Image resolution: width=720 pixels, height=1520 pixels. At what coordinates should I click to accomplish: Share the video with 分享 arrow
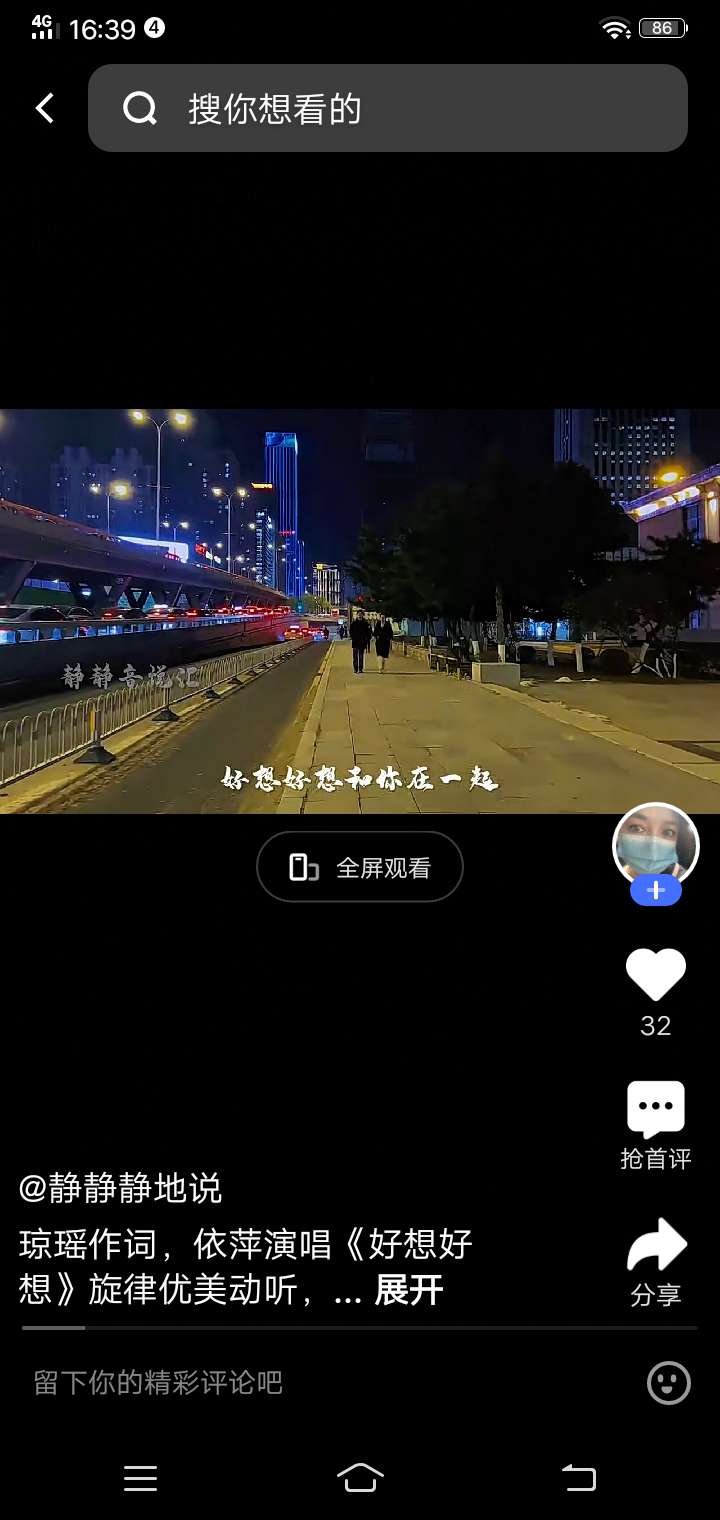click(655, 1246)
